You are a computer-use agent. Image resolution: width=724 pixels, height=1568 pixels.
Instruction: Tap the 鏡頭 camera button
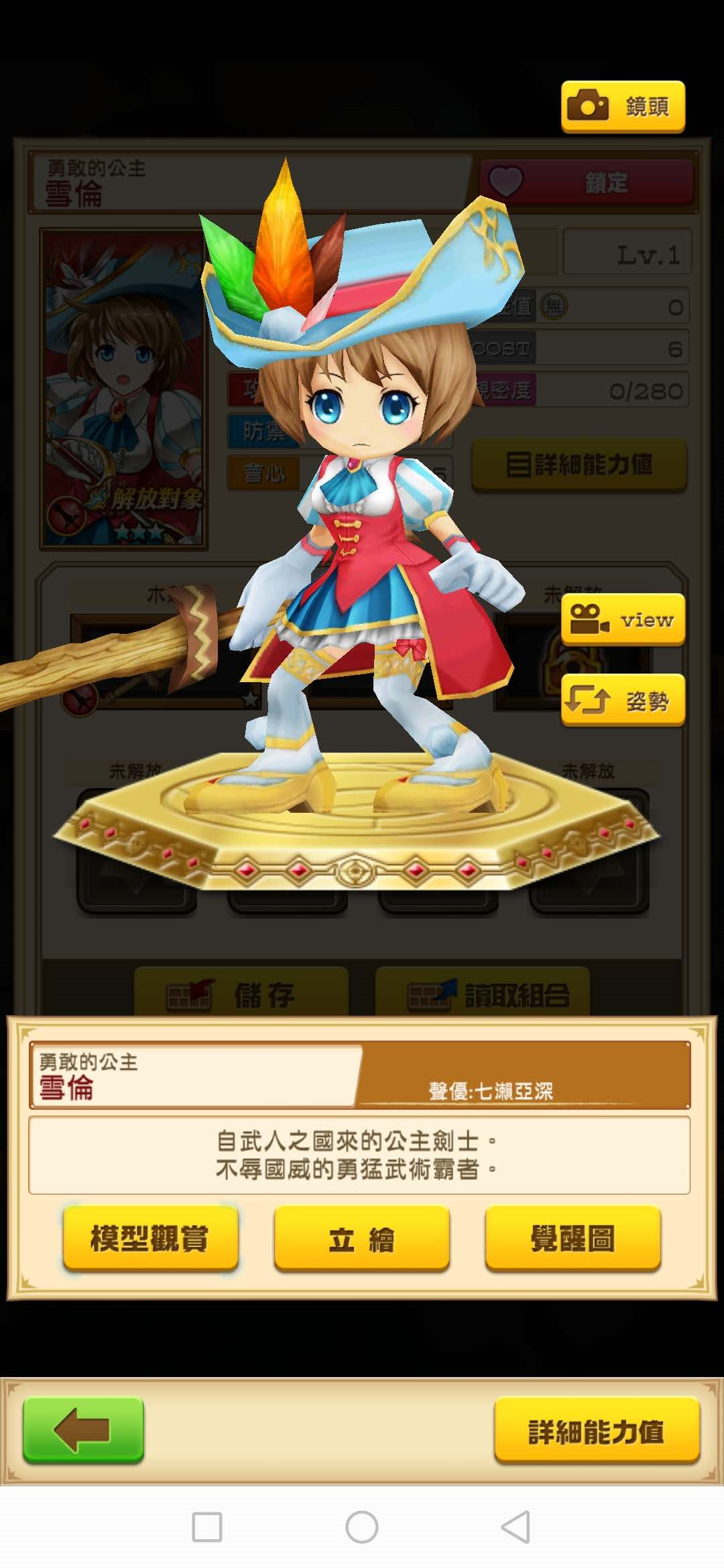[623, 107]
